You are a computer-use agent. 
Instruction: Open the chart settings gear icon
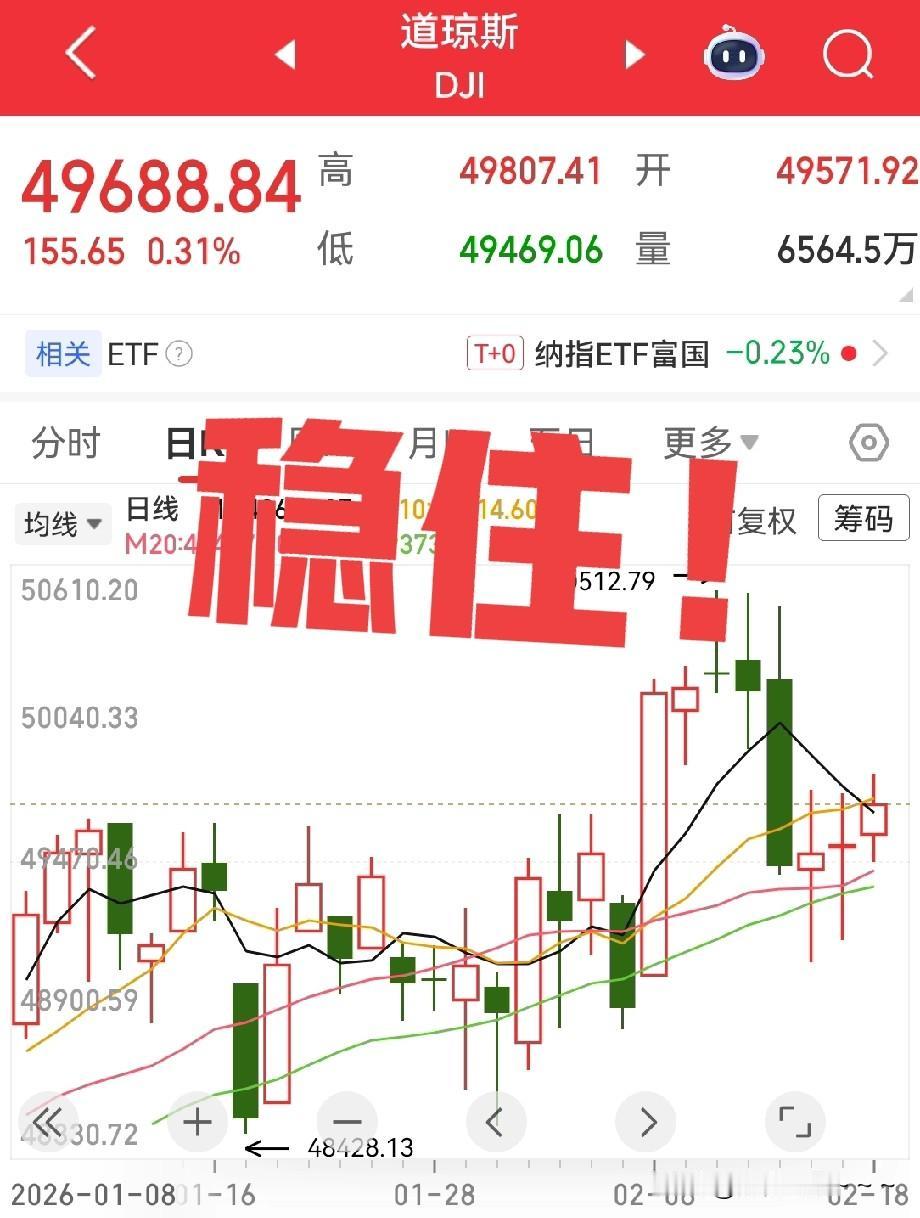pos(868,442)
